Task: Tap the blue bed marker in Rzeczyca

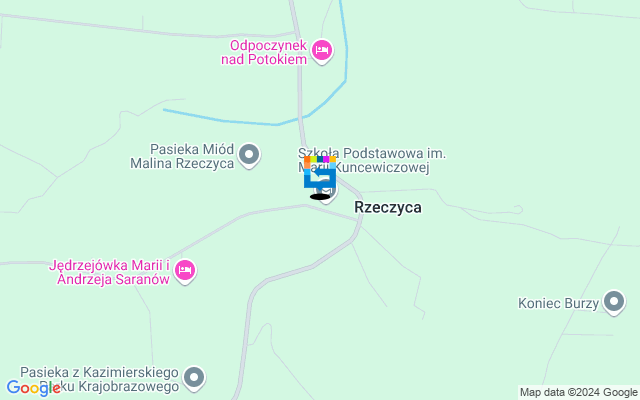Action: (x=320, y=178)
